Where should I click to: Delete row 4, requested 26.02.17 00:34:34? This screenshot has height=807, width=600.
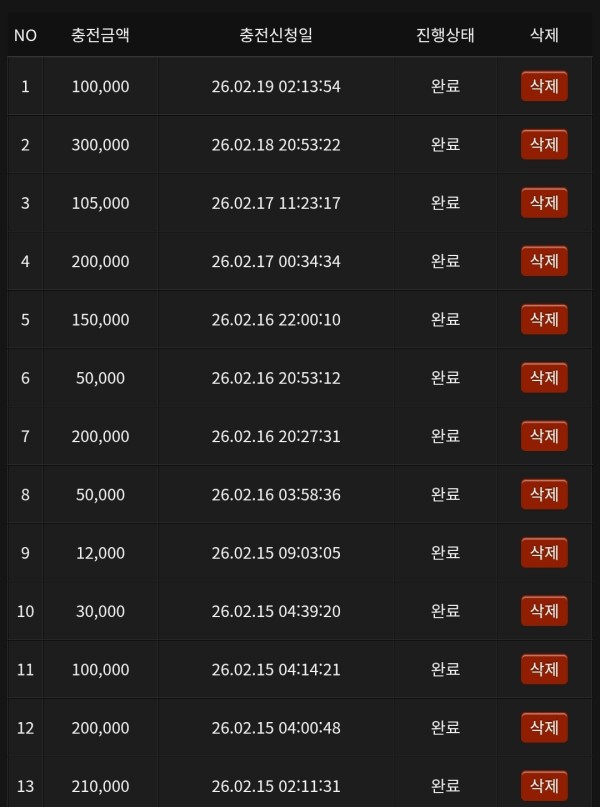point(544,261)
